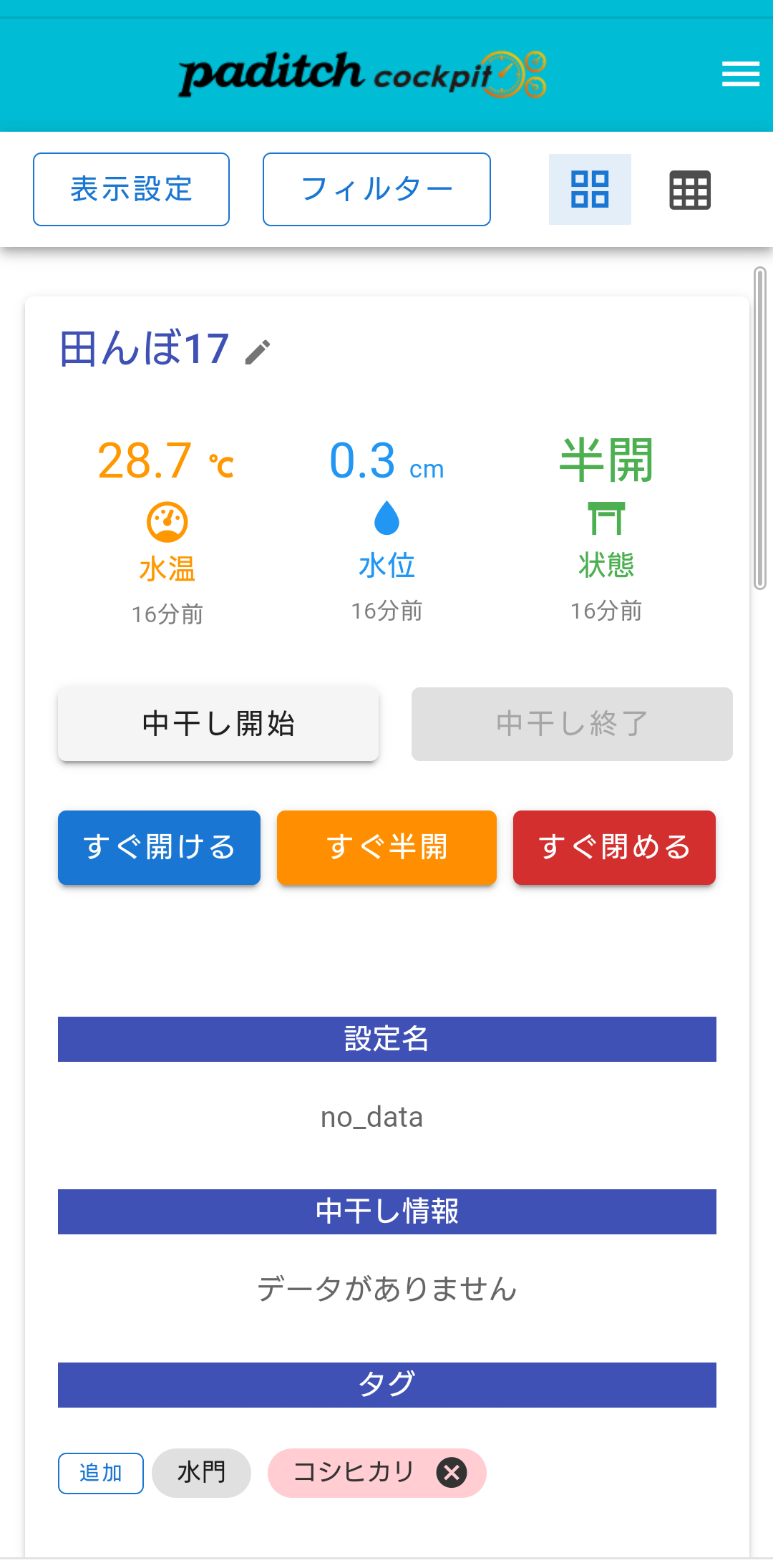Viewport: 773px width, 1568px height.
Task: Remove the コシヒカリ tag
Action: tap(452, 1473)
